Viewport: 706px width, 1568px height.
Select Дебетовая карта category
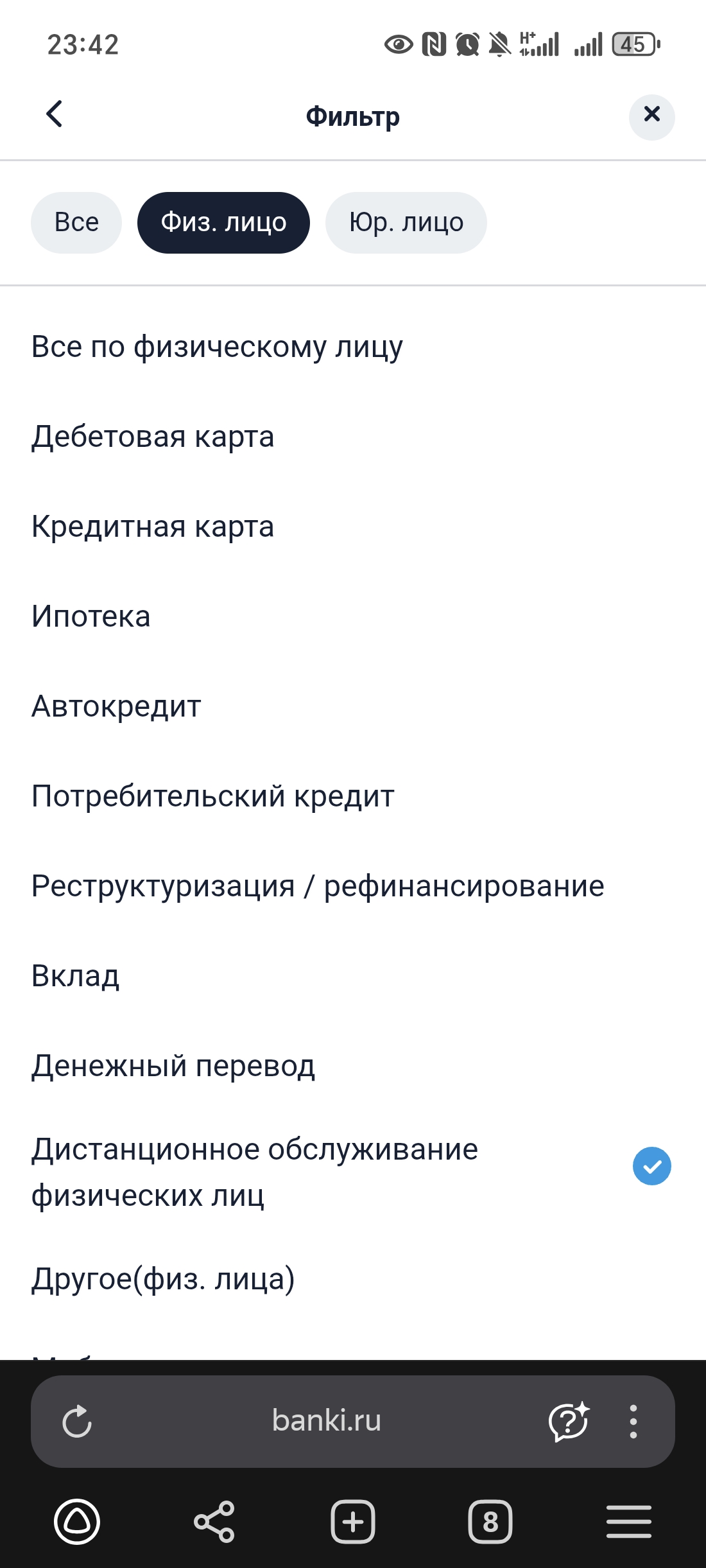pyautogui.click(x=153, y=437)
